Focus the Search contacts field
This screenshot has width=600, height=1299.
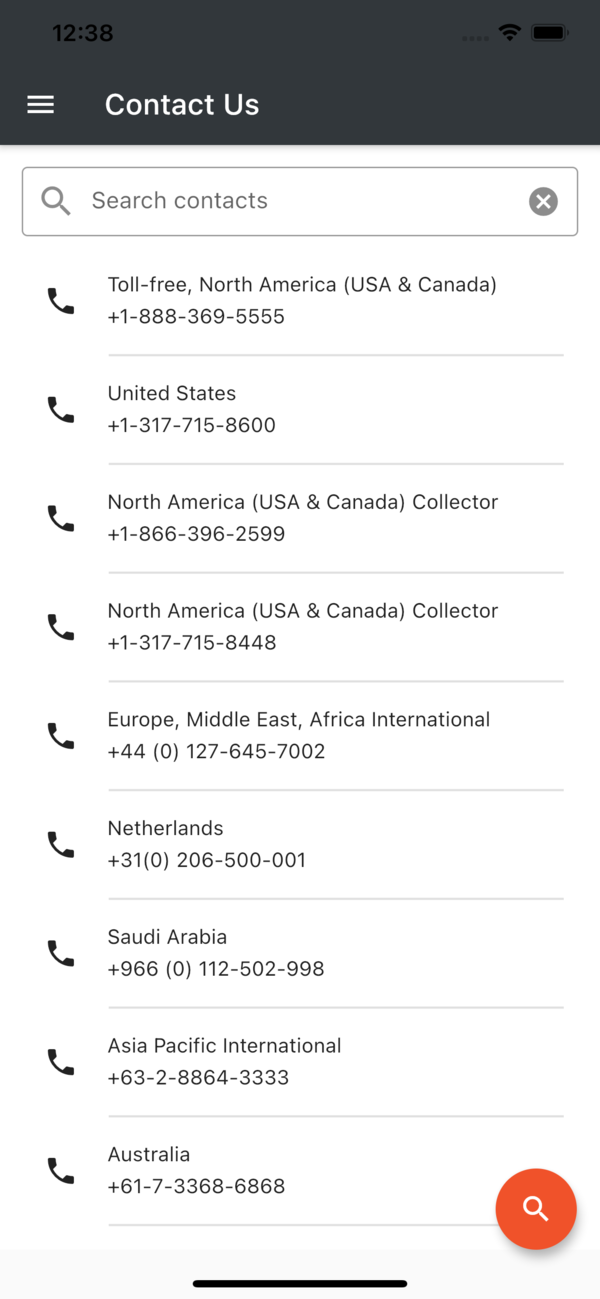(x=300, y=201)
